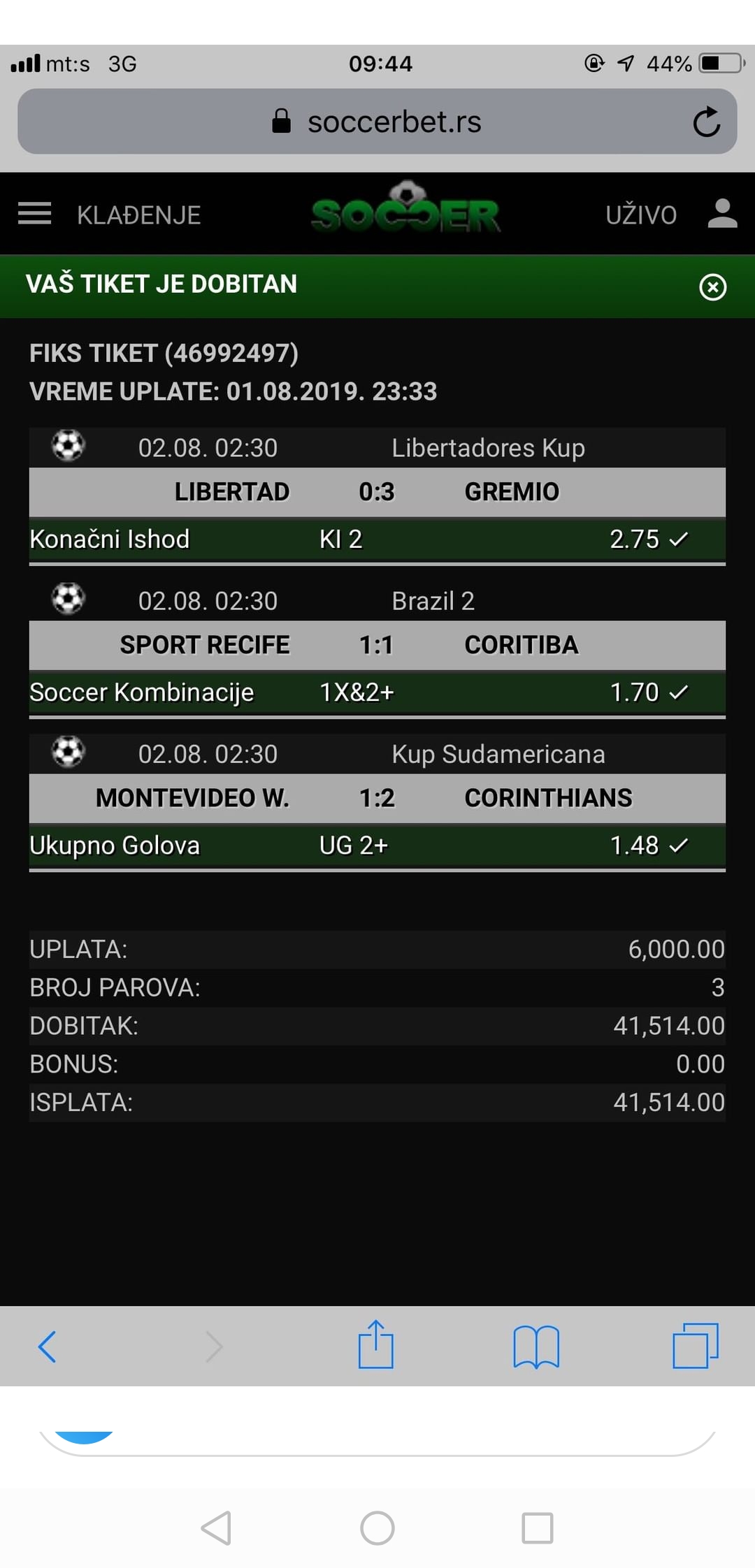Viewport: 755px width, 1568px height.
Task: Share this page
Action: pyautogui.click(x=376, y=1344)
